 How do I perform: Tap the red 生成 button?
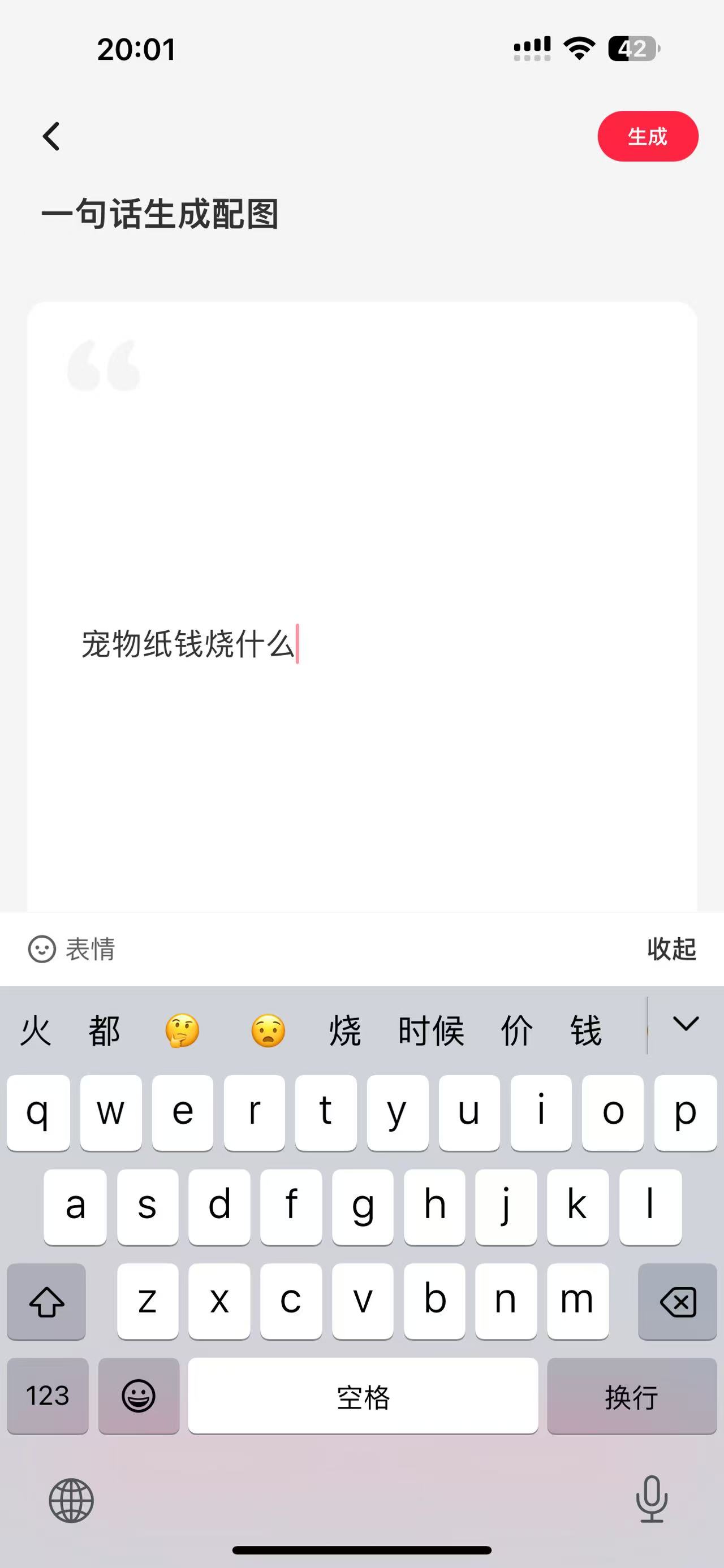[647, 136]
